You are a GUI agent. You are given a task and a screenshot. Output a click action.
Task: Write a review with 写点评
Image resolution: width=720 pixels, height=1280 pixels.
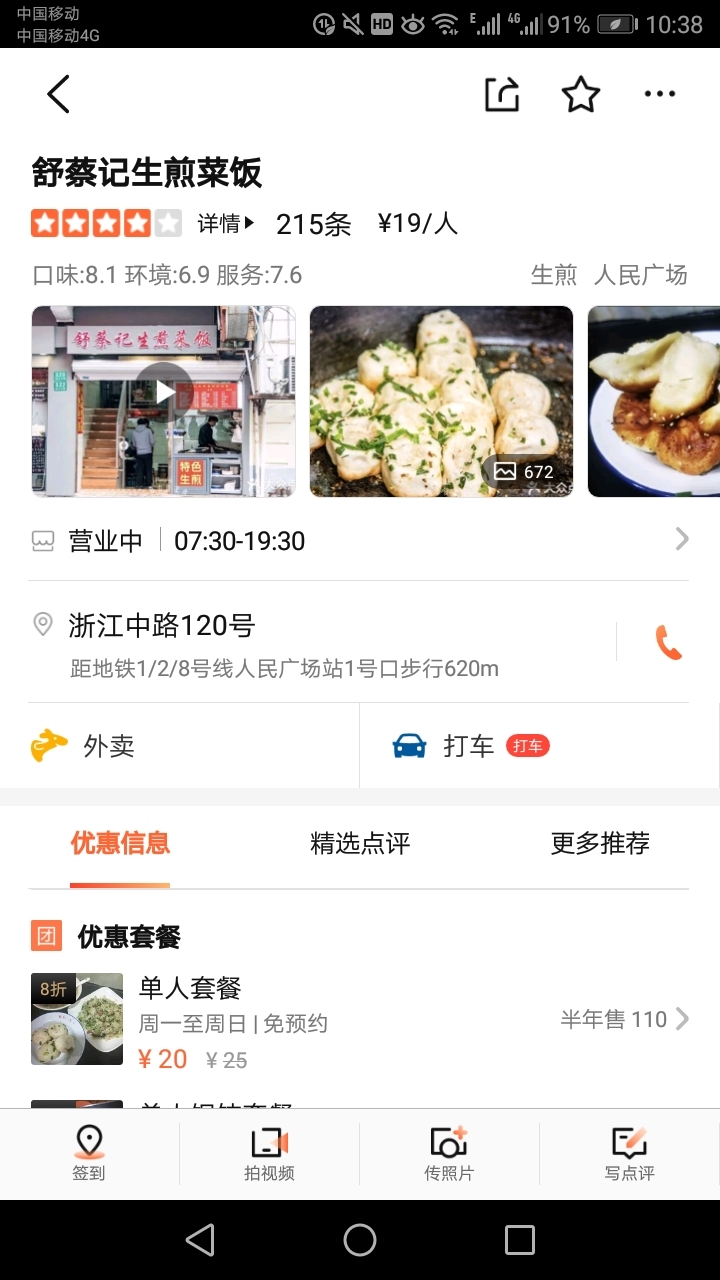click(x=629, y=1153)
